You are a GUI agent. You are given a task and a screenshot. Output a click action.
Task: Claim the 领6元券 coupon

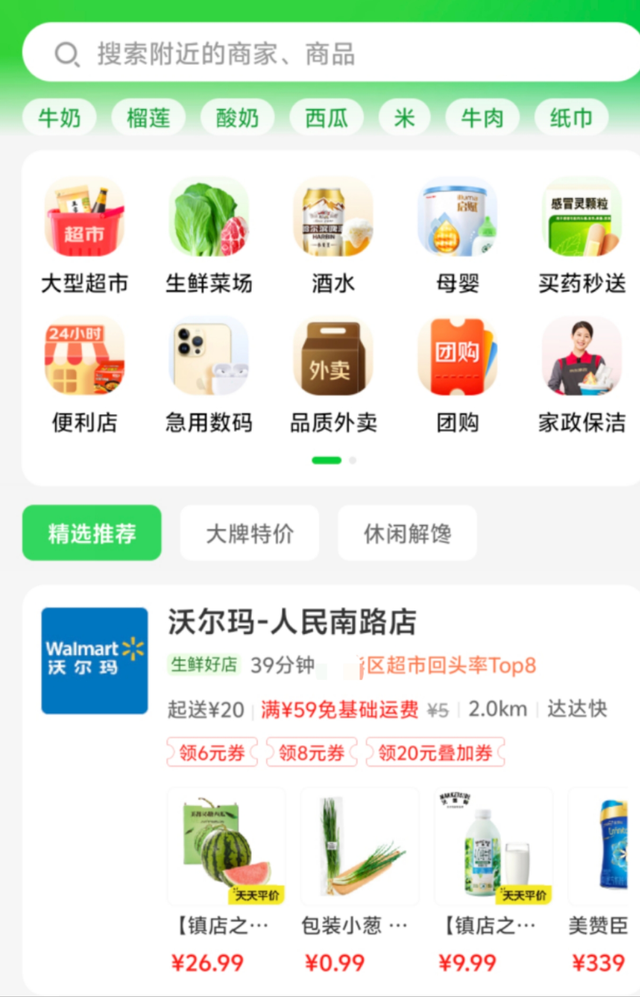pyautogui.click(x=212, y=753)
